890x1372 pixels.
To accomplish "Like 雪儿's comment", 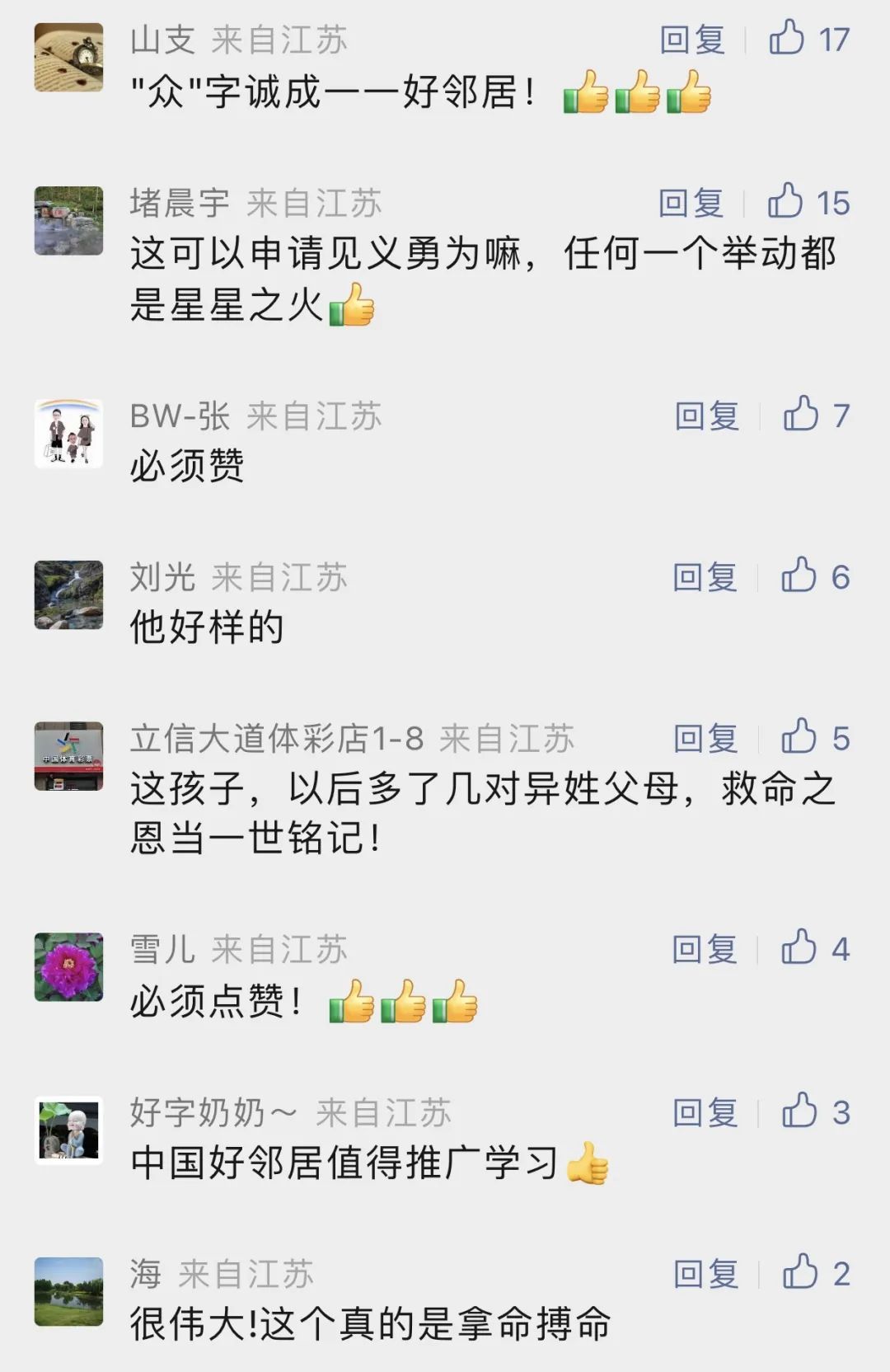I will 799,948.
